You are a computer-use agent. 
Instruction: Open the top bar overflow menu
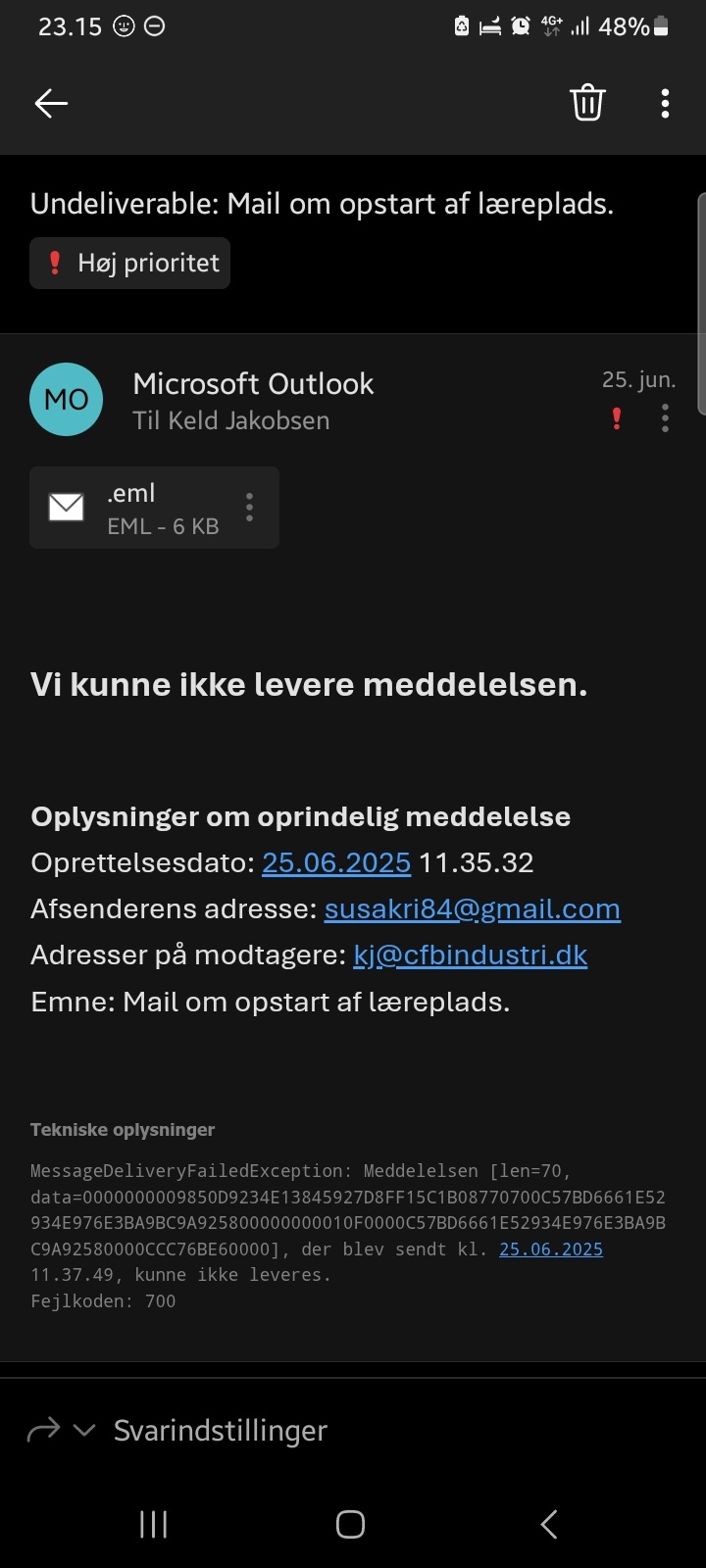click(665, 103)
